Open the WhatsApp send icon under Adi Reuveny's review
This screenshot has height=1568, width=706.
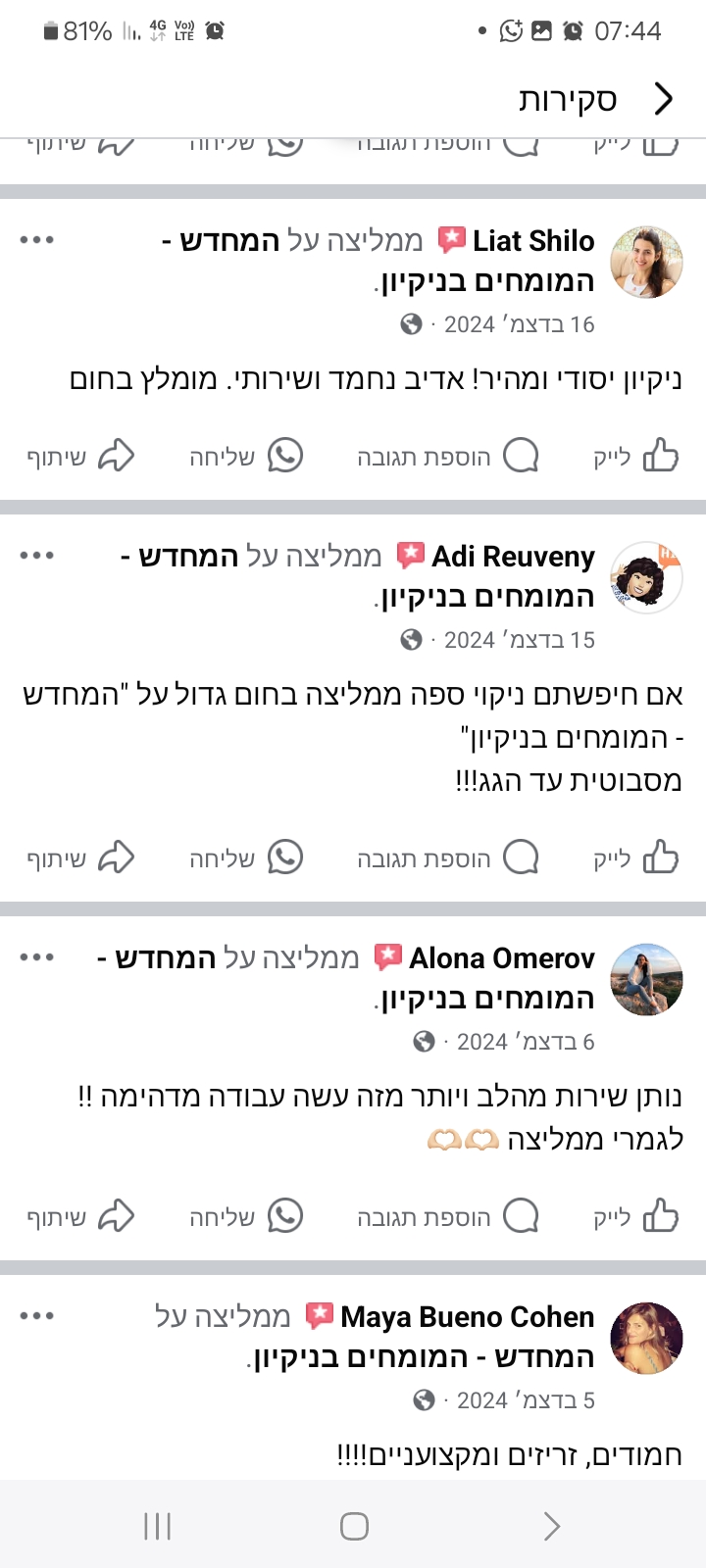286,857
